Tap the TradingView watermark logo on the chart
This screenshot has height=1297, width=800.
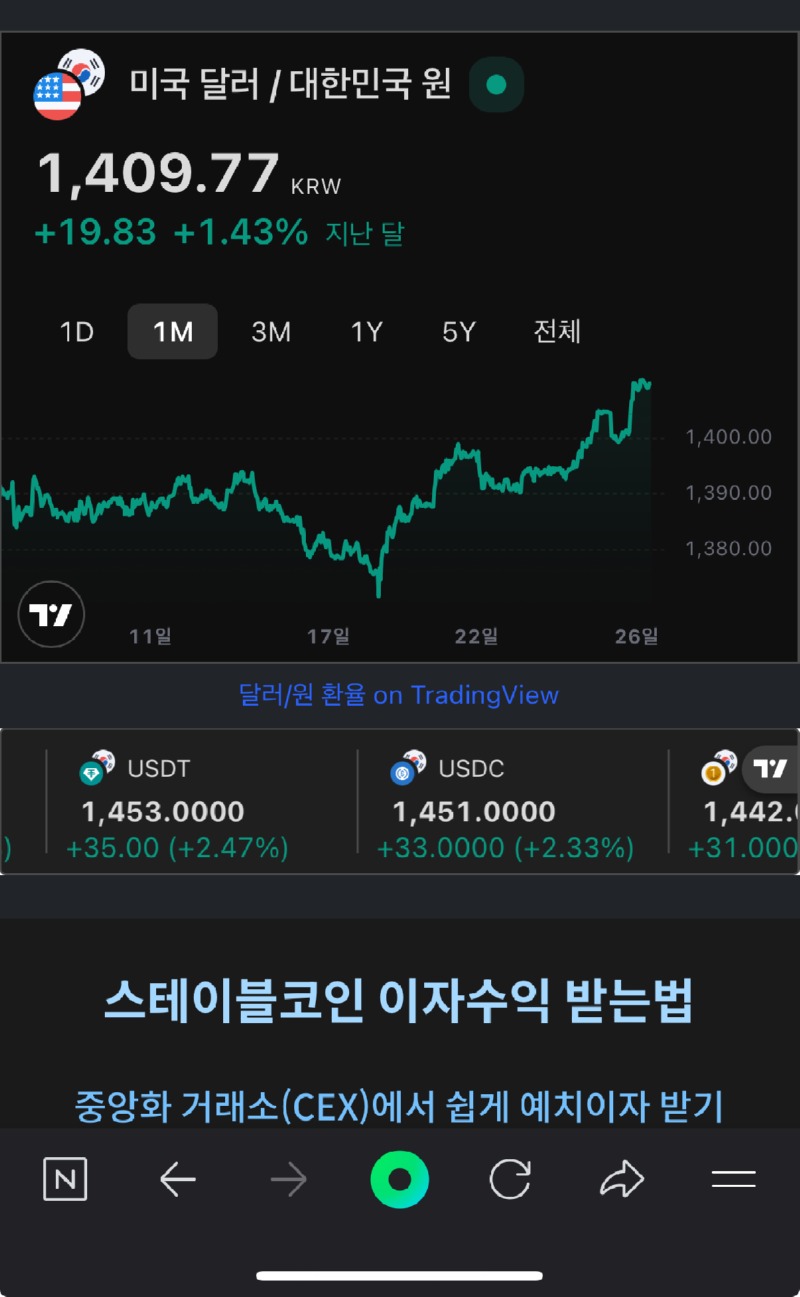coord(50,614)
